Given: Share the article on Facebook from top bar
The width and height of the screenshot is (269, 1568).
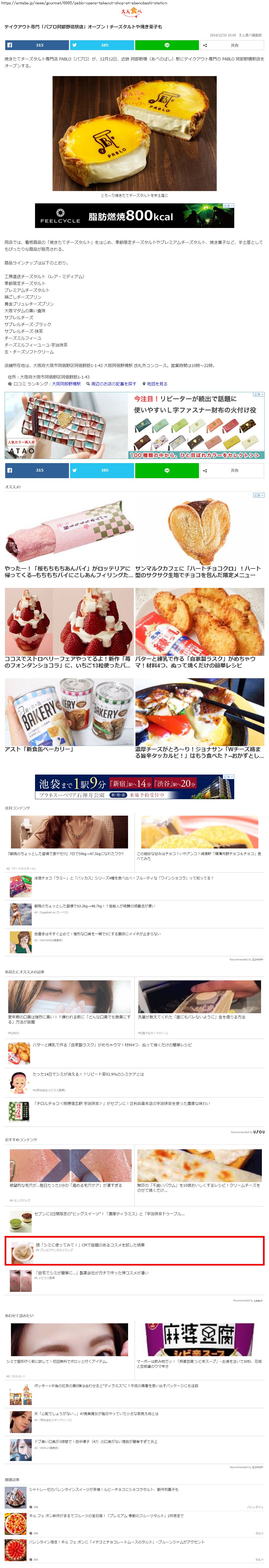Looking at the screenshot, I should [36, 45].
